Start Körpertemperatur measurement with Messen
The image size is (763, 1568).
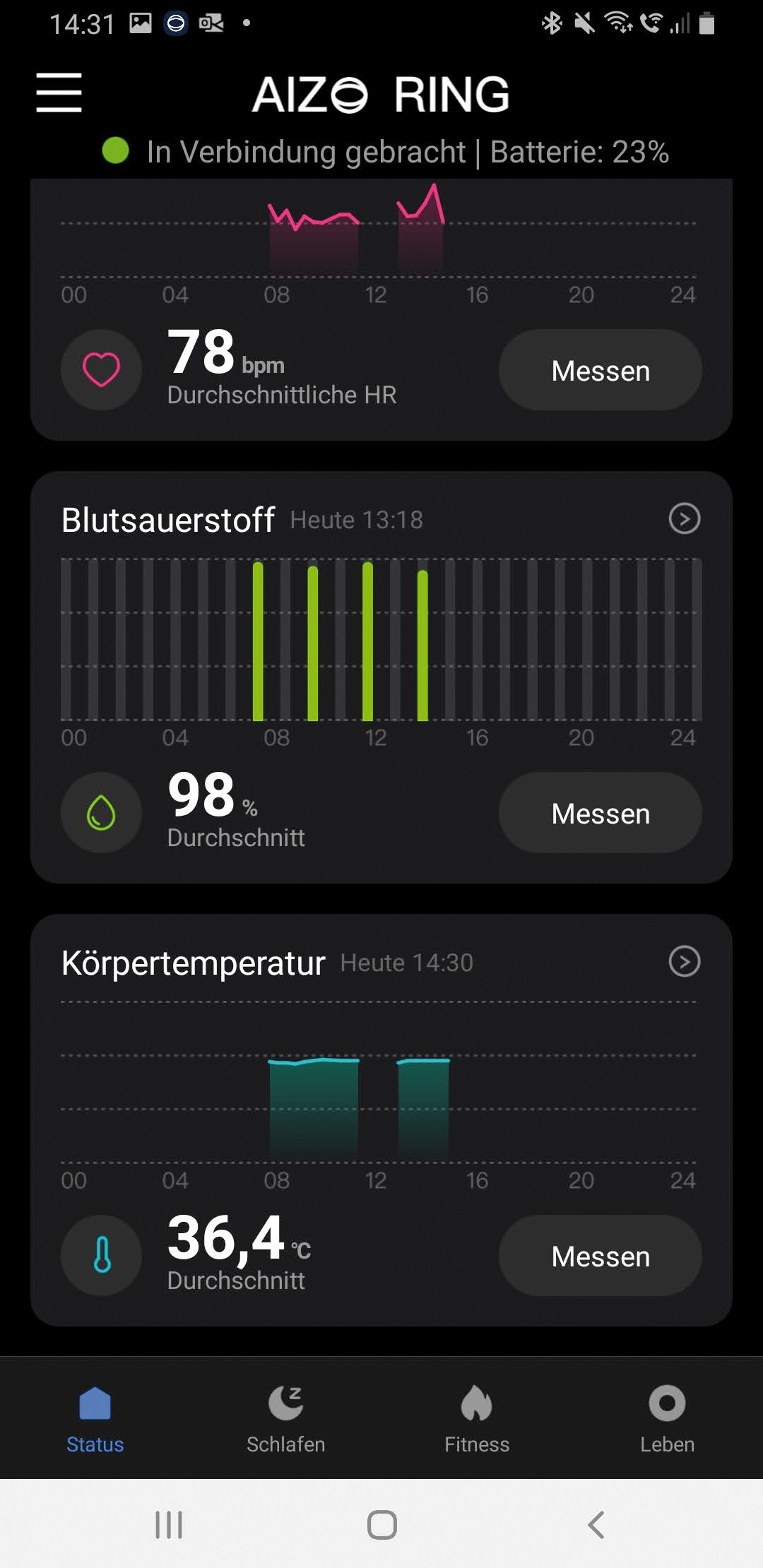click(600, 1257)
